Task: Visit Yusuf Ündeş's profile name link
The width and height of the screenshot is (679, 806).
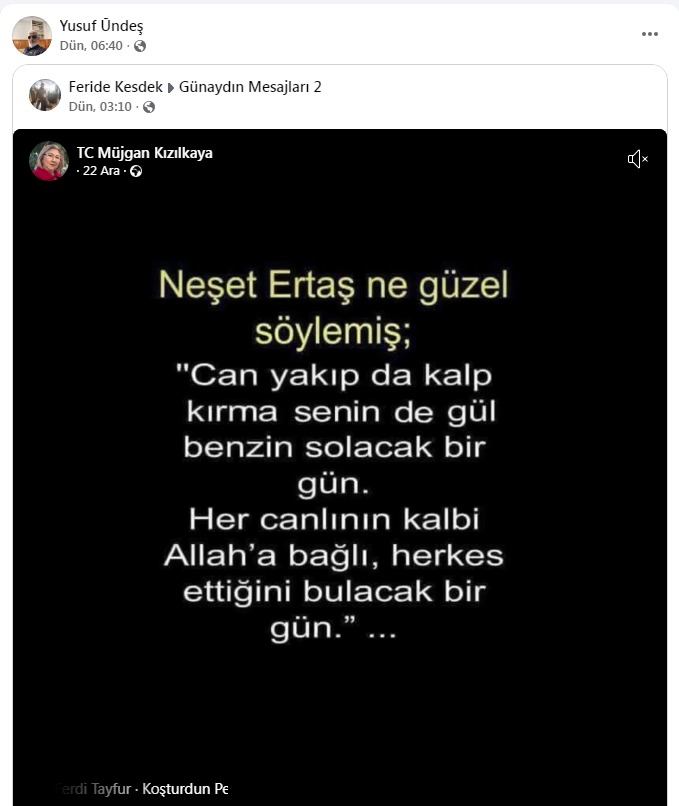Action: [x=101, y=26]
